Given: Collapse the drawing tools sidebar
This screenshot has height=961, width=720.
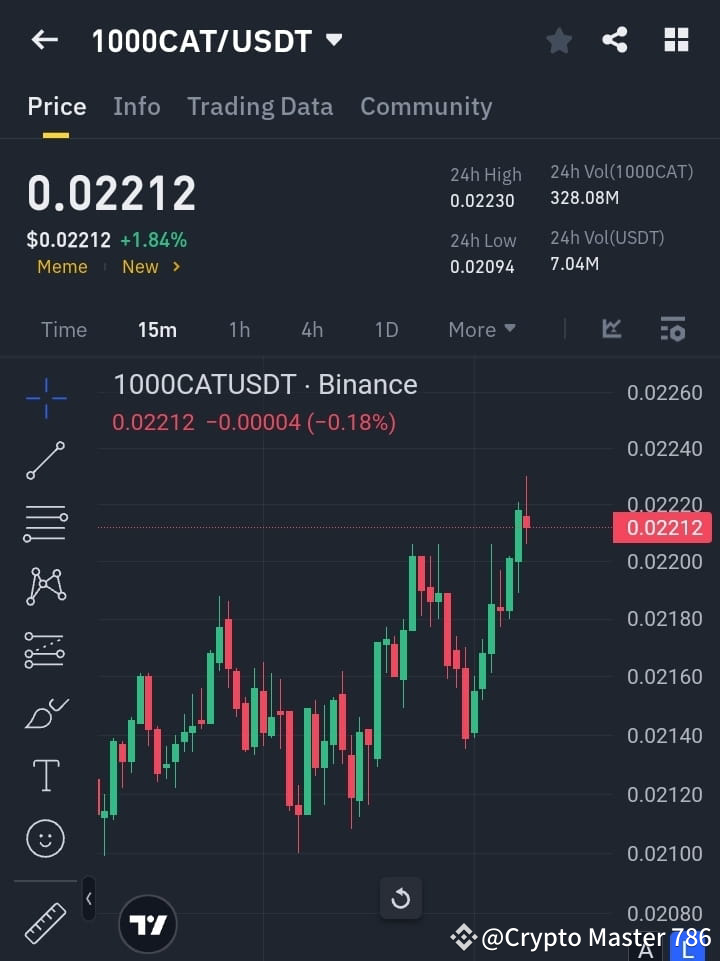Looking at the screenshot, I should [x=88, y=898].
